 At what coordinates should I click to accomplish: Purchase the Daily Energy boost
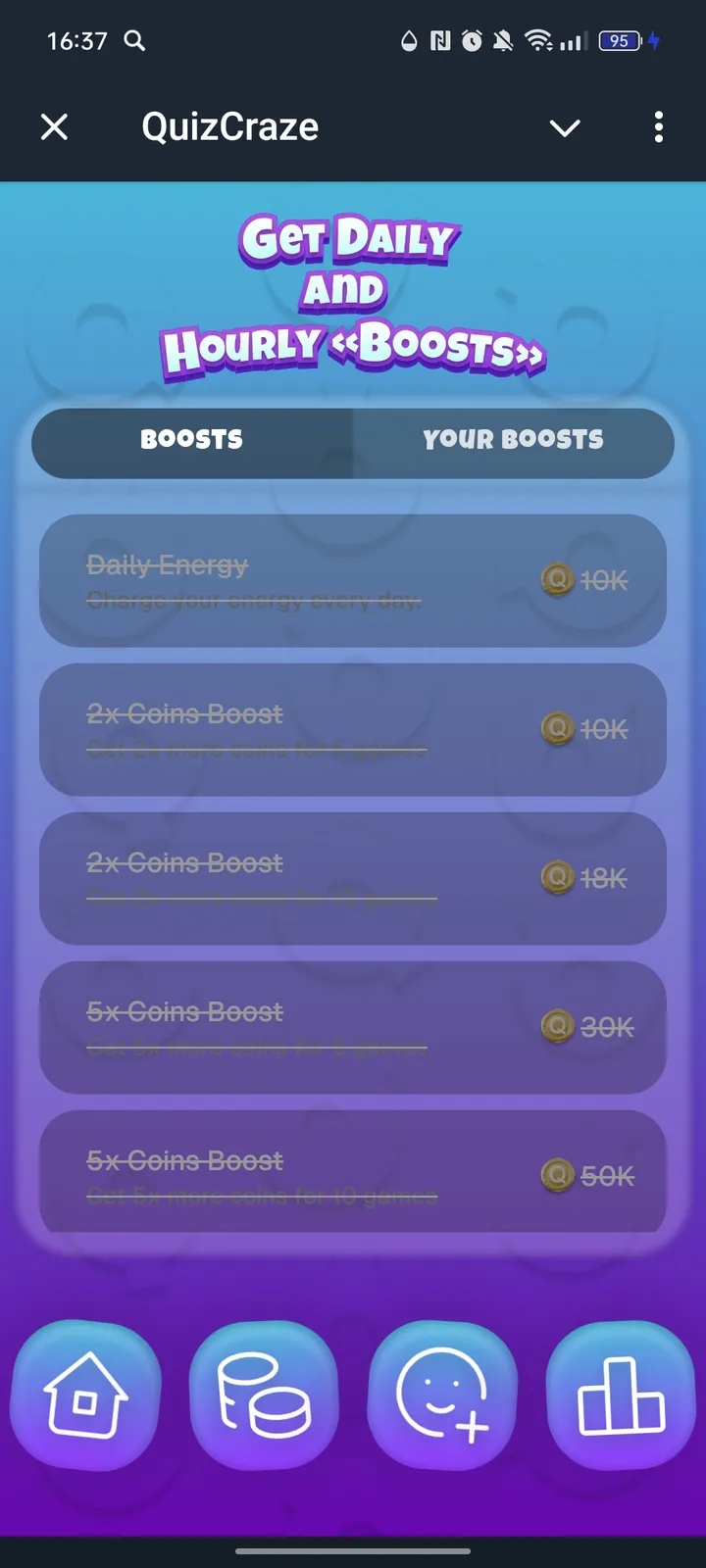353,580
